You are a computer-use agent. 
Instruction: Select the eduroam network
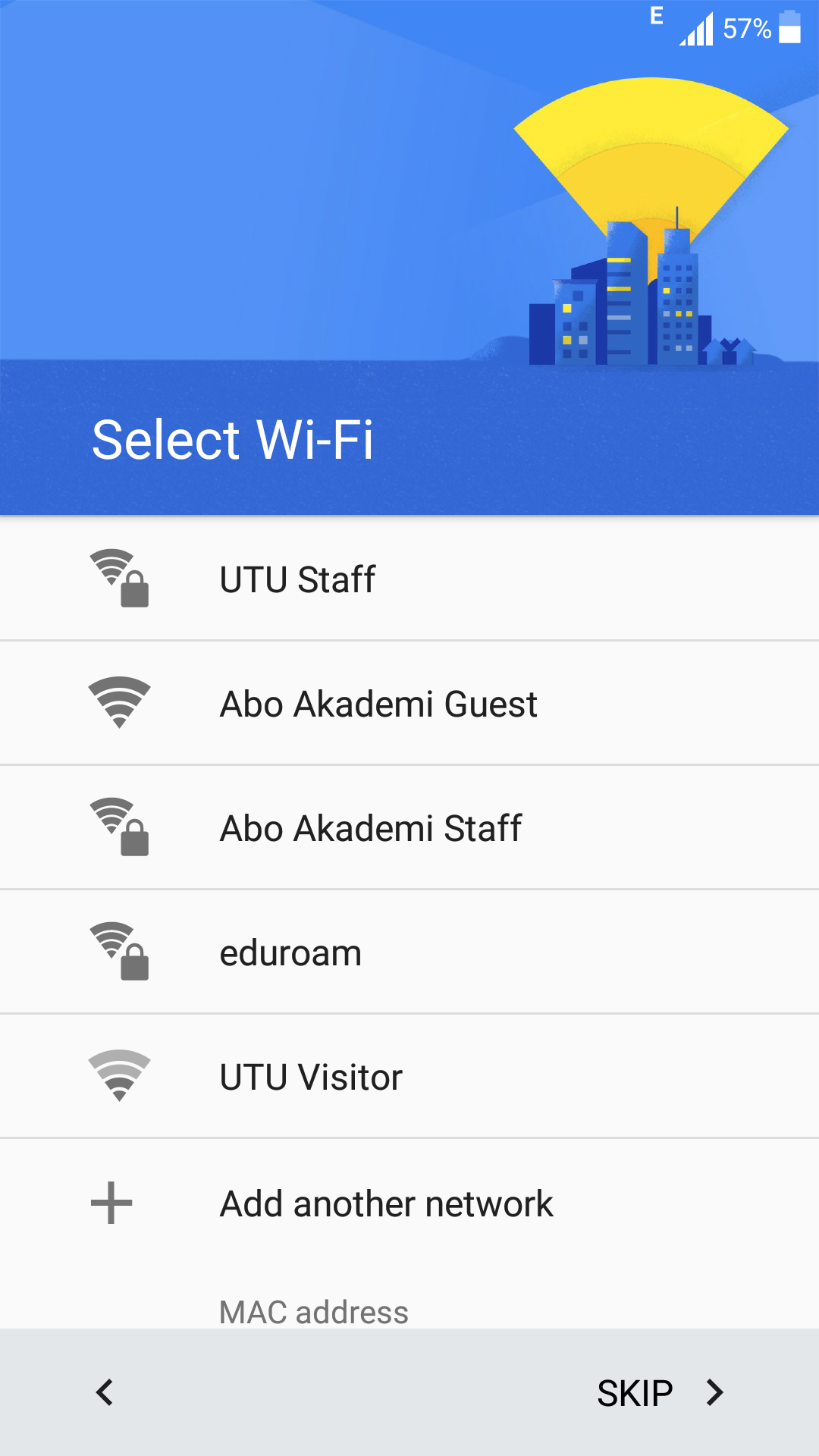click(409, 952)
